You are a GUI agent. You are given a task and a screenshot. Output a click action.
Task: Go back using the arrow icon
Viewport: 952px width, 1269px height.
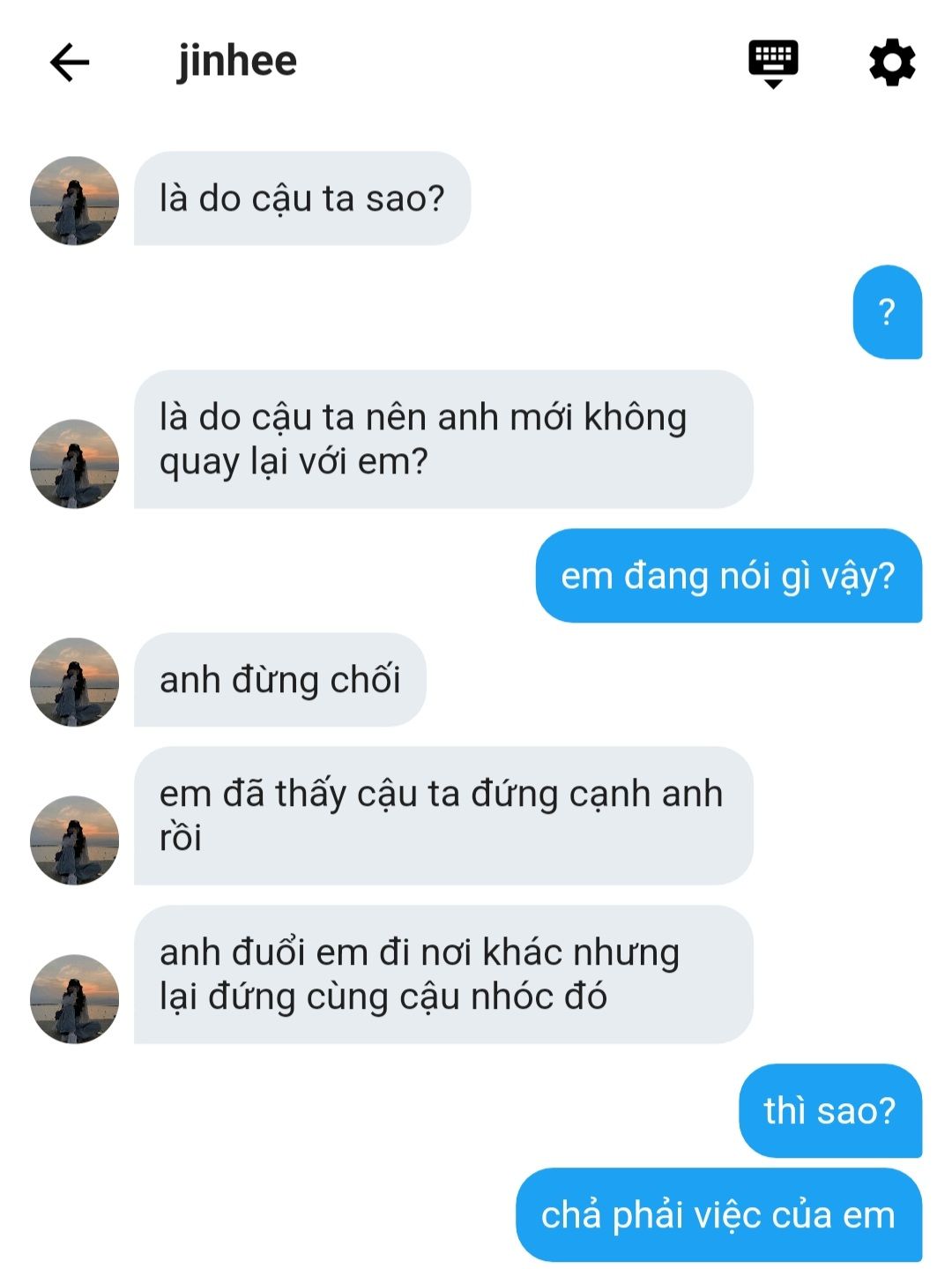coord(70,63)
